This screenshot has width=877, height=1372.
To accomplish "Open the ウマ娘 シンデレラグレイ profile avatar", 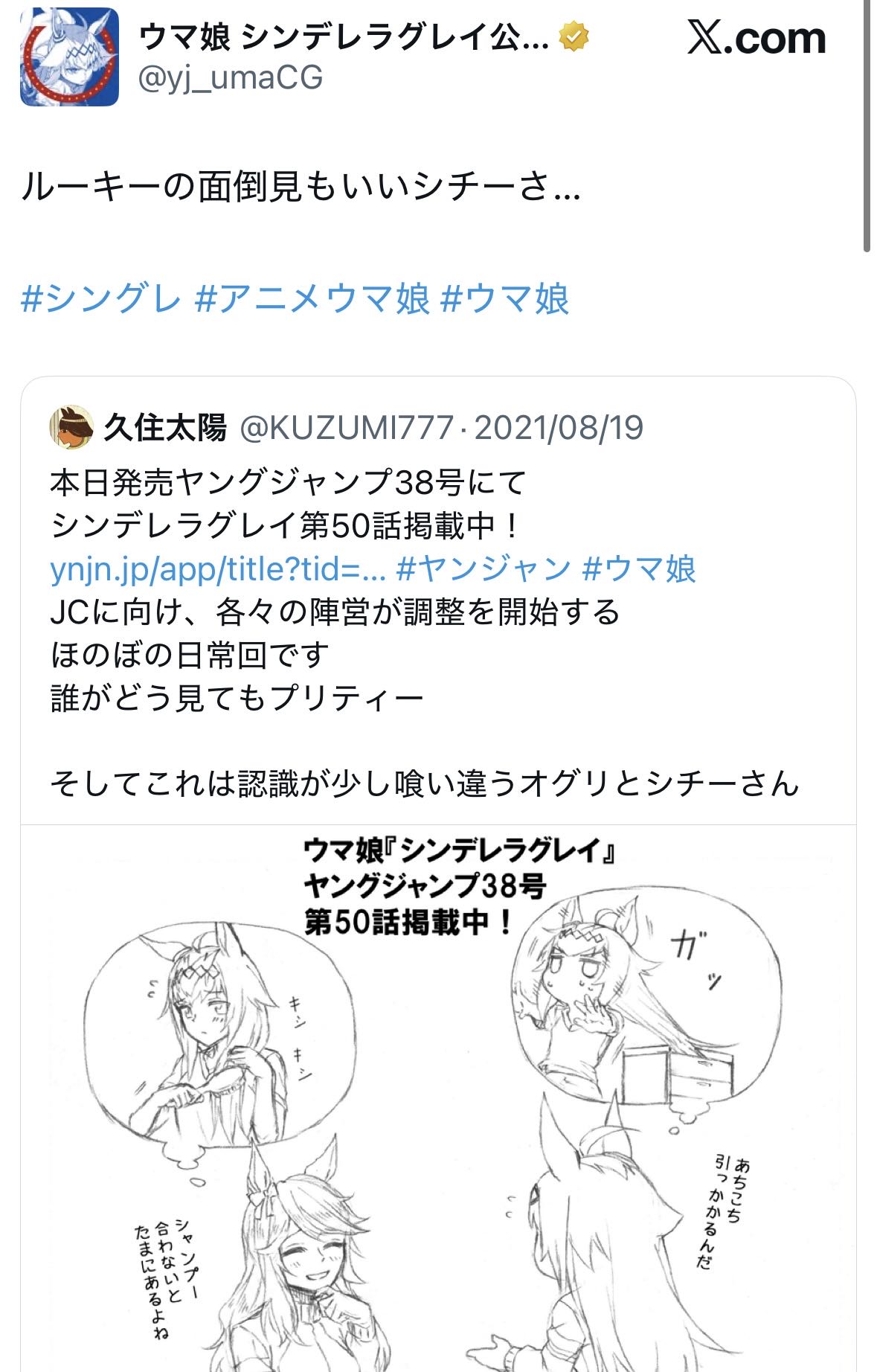I will click(x=69, y=57).
